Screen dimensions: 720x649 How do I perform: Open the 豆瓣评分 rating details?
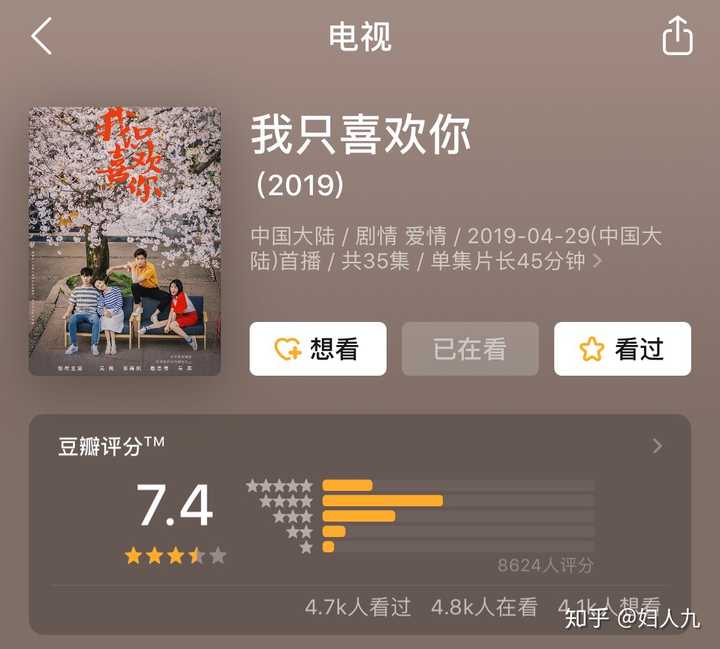[x=657, y=446]
